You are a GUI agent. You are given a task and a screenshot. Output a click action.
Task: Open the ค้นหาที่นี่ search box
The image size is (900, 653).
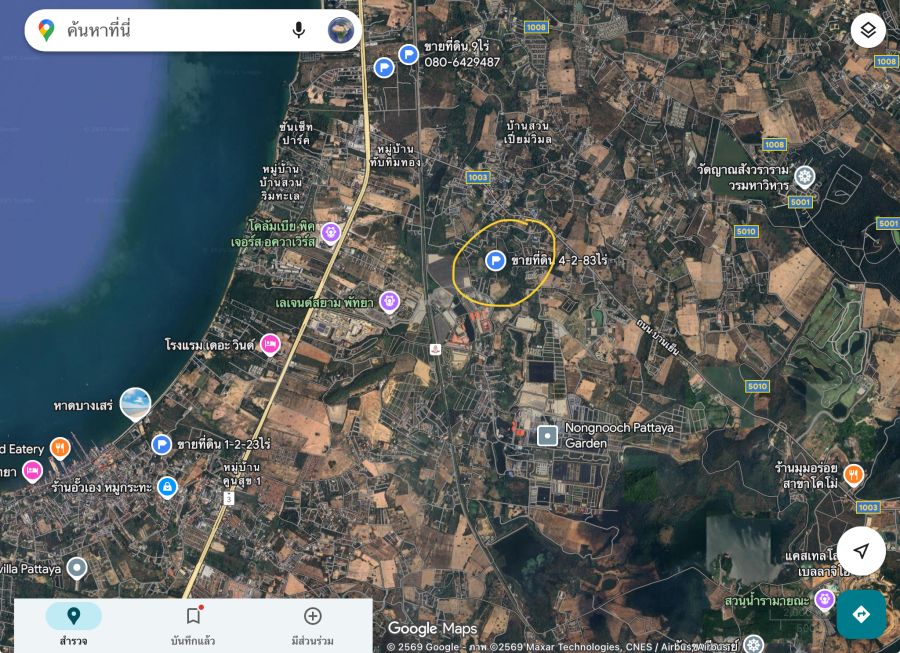pos(170,31)
